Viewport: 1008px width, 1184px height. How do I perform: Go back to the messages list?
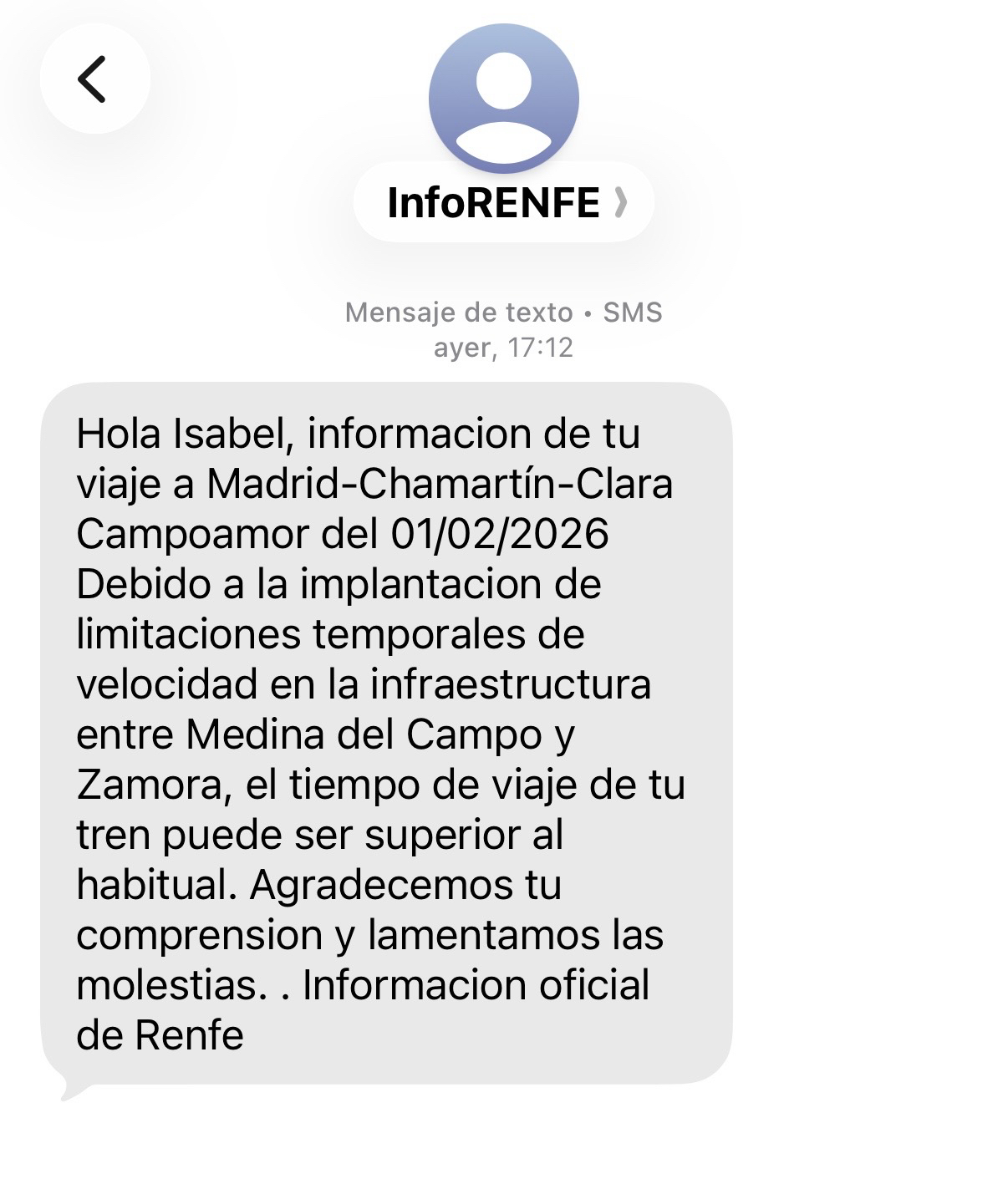[x=94, y=79]
